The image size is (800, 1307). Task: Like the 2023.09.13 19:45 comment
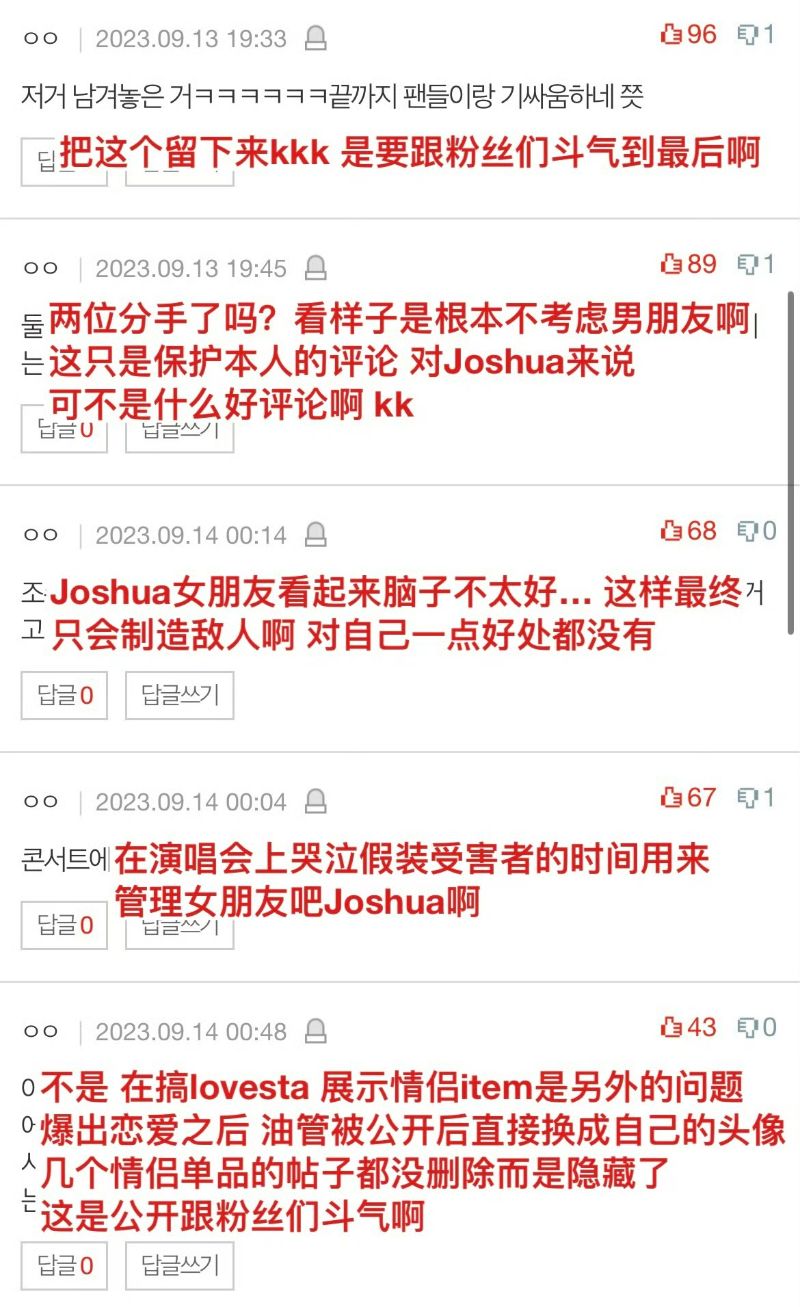(x=672, y=264)
